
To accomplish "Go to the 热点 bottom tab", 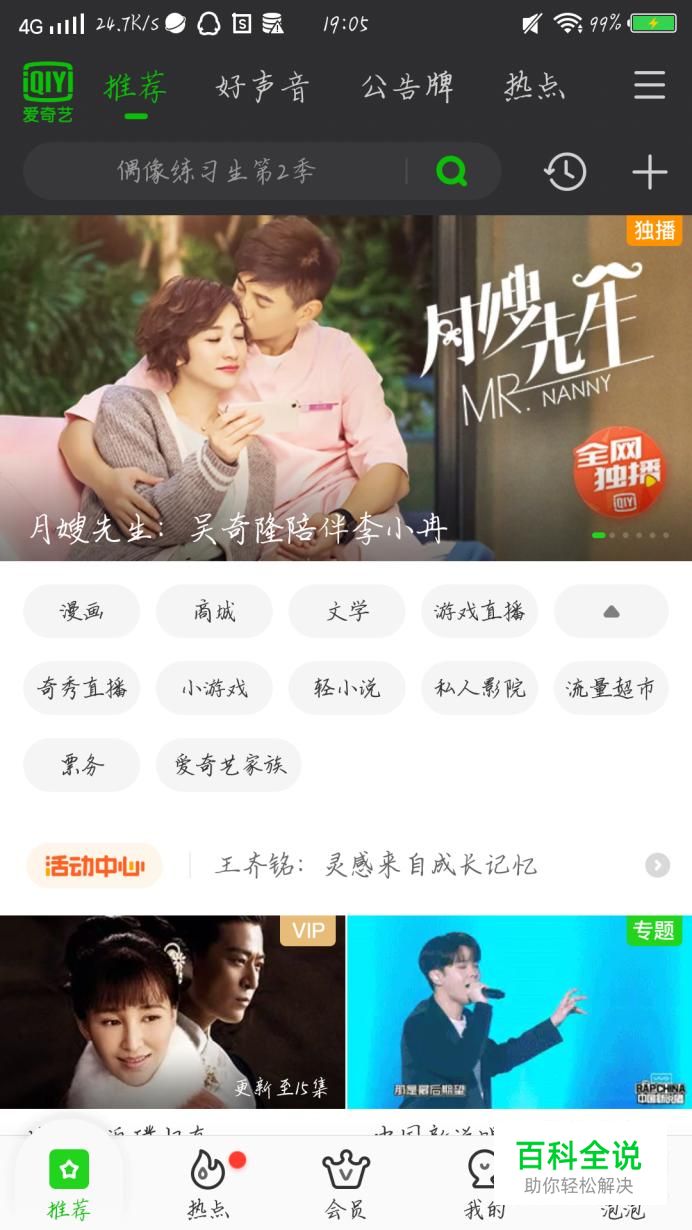I will click(208, 1183).
